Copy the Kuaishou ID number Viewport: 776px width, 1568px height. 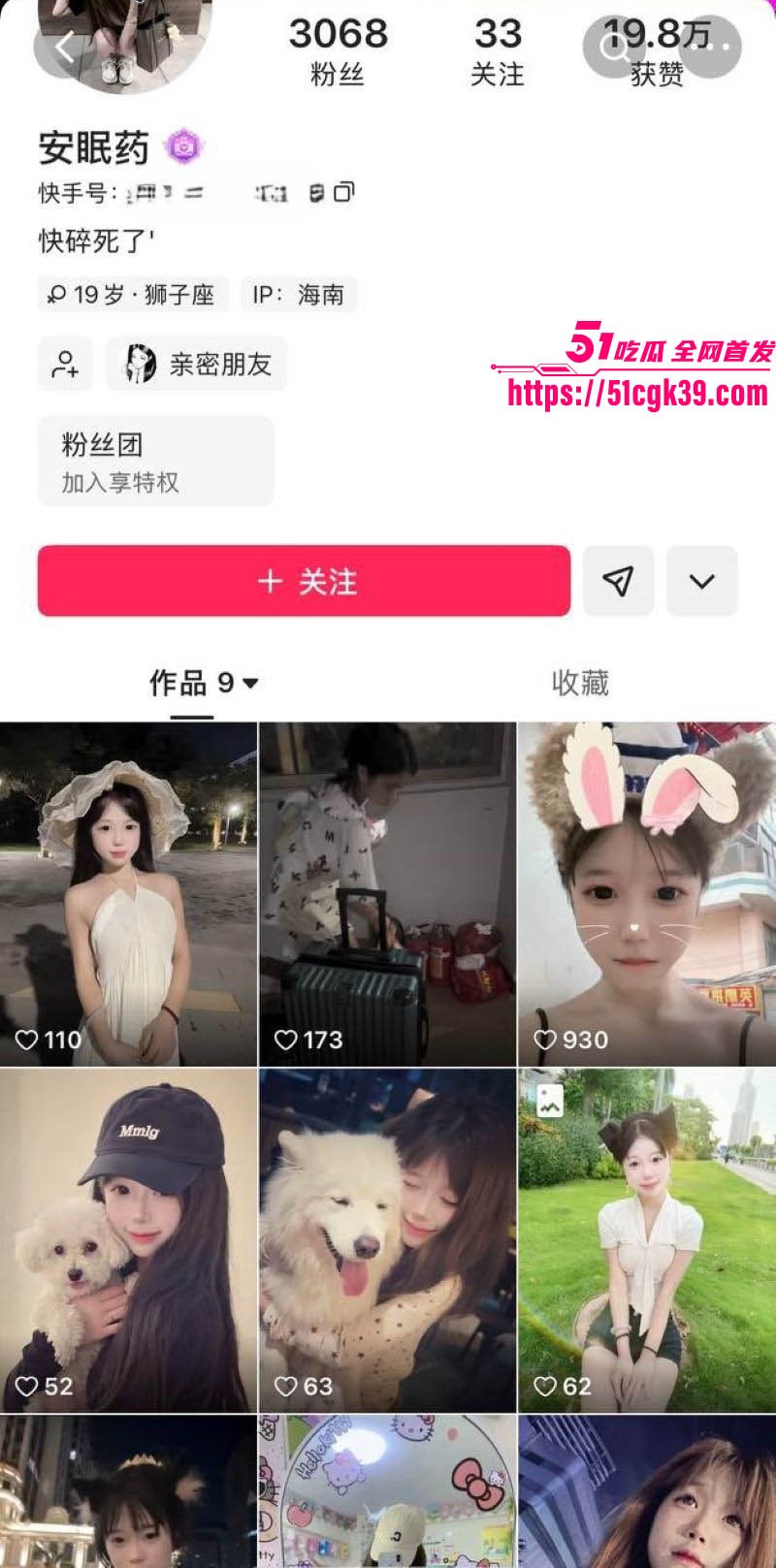click(342, 192)
